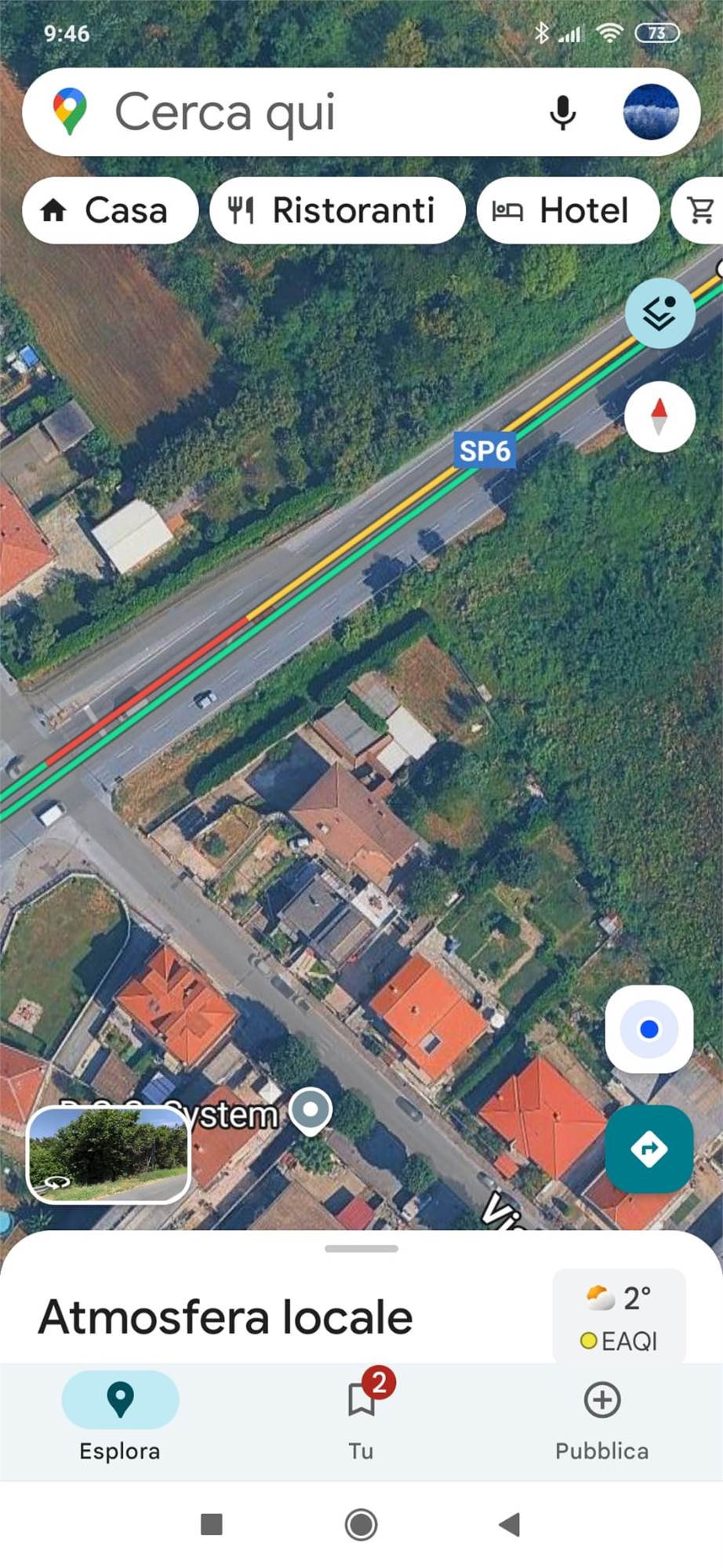The height and width of the screenshot is (1568, 723).
Task: Open the map layers button
Action: click(659, 313)
